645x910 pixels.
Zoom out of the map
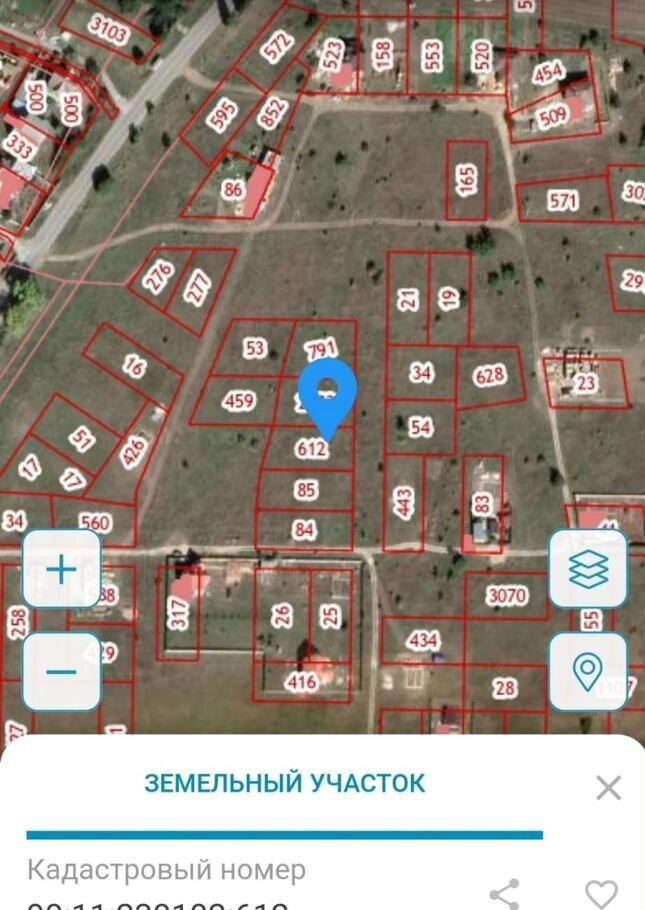62,671
